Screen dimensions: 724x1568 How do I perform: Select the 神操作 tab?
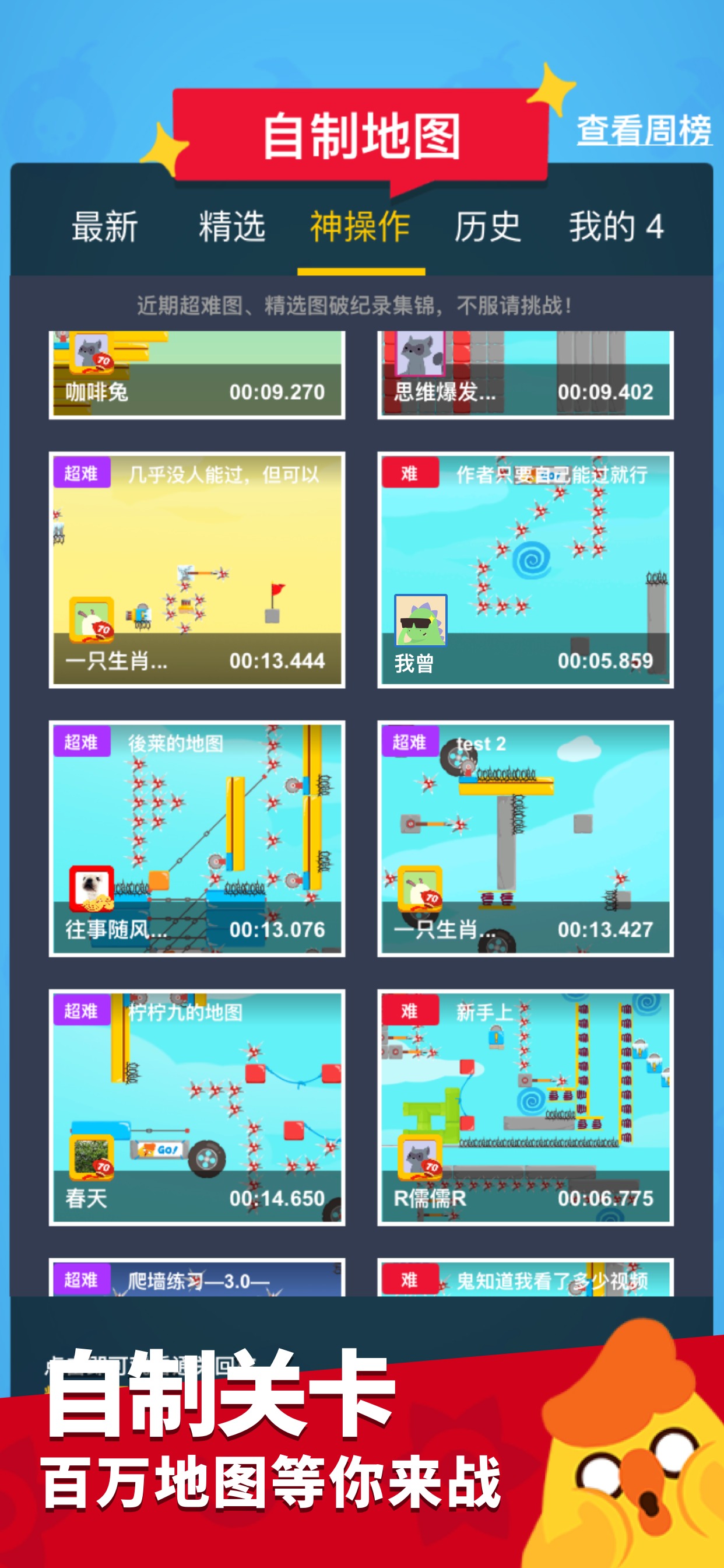[x=360, y=227]
